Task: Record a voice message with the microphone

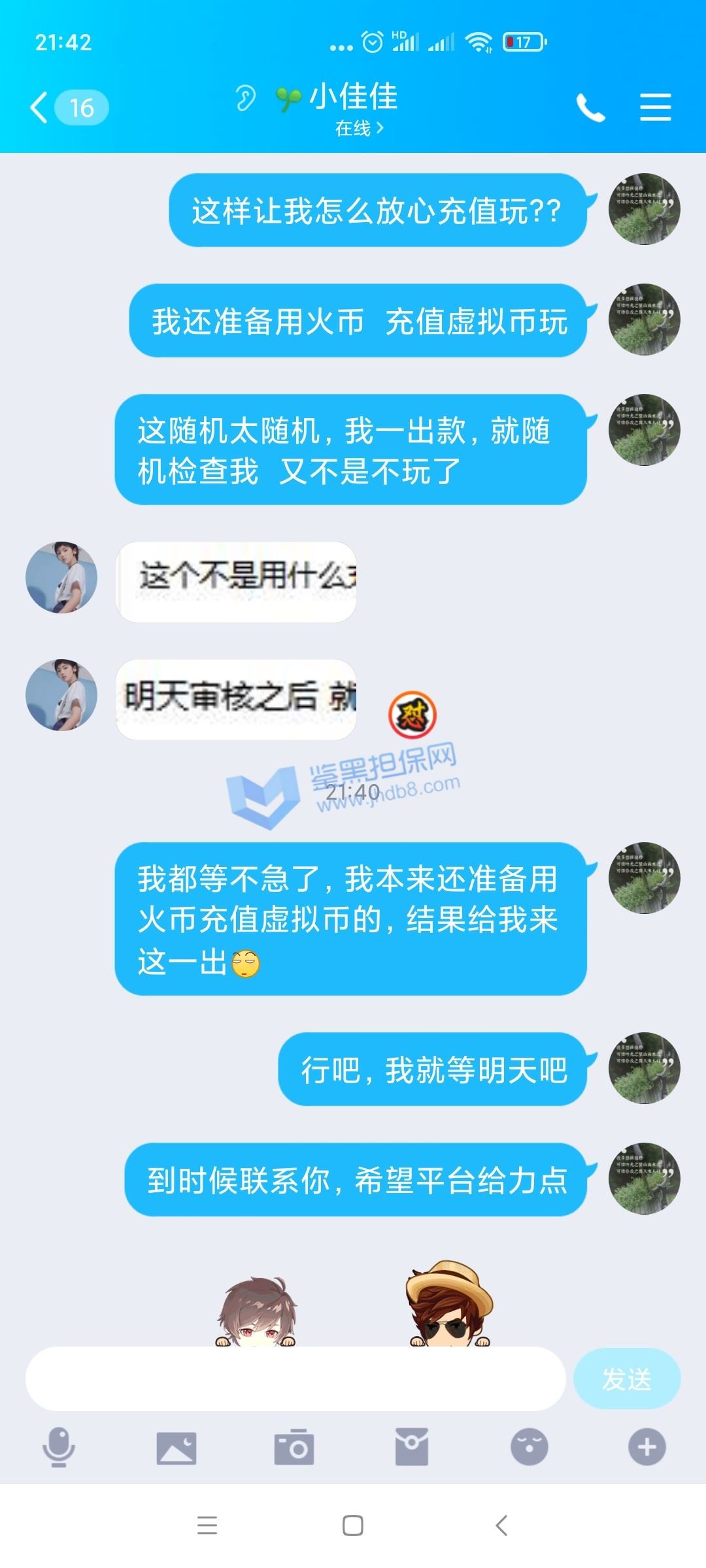Action: [x=59, y=1447]
